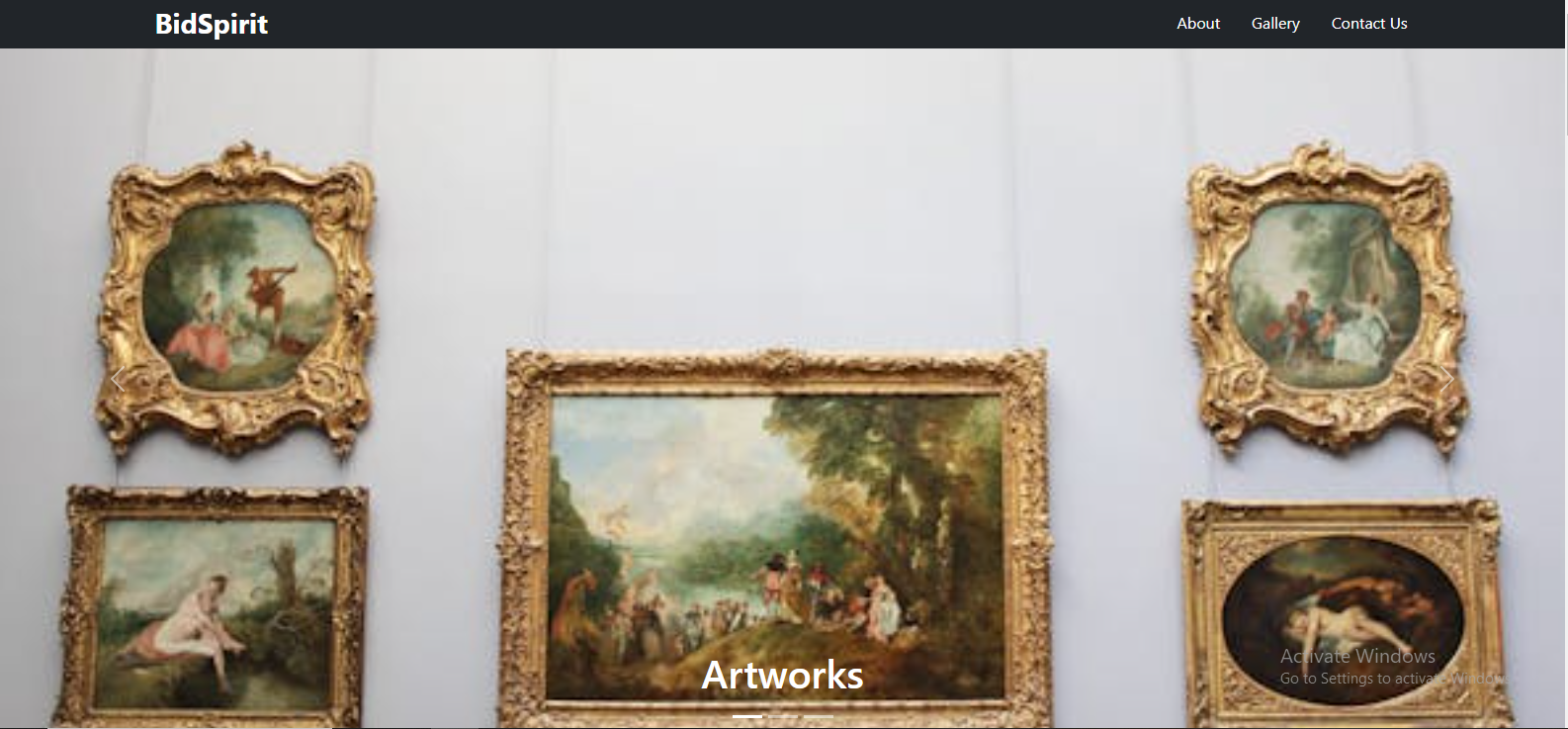Go to the Gallery section

pyautogui.click(x=1274, y=24)
